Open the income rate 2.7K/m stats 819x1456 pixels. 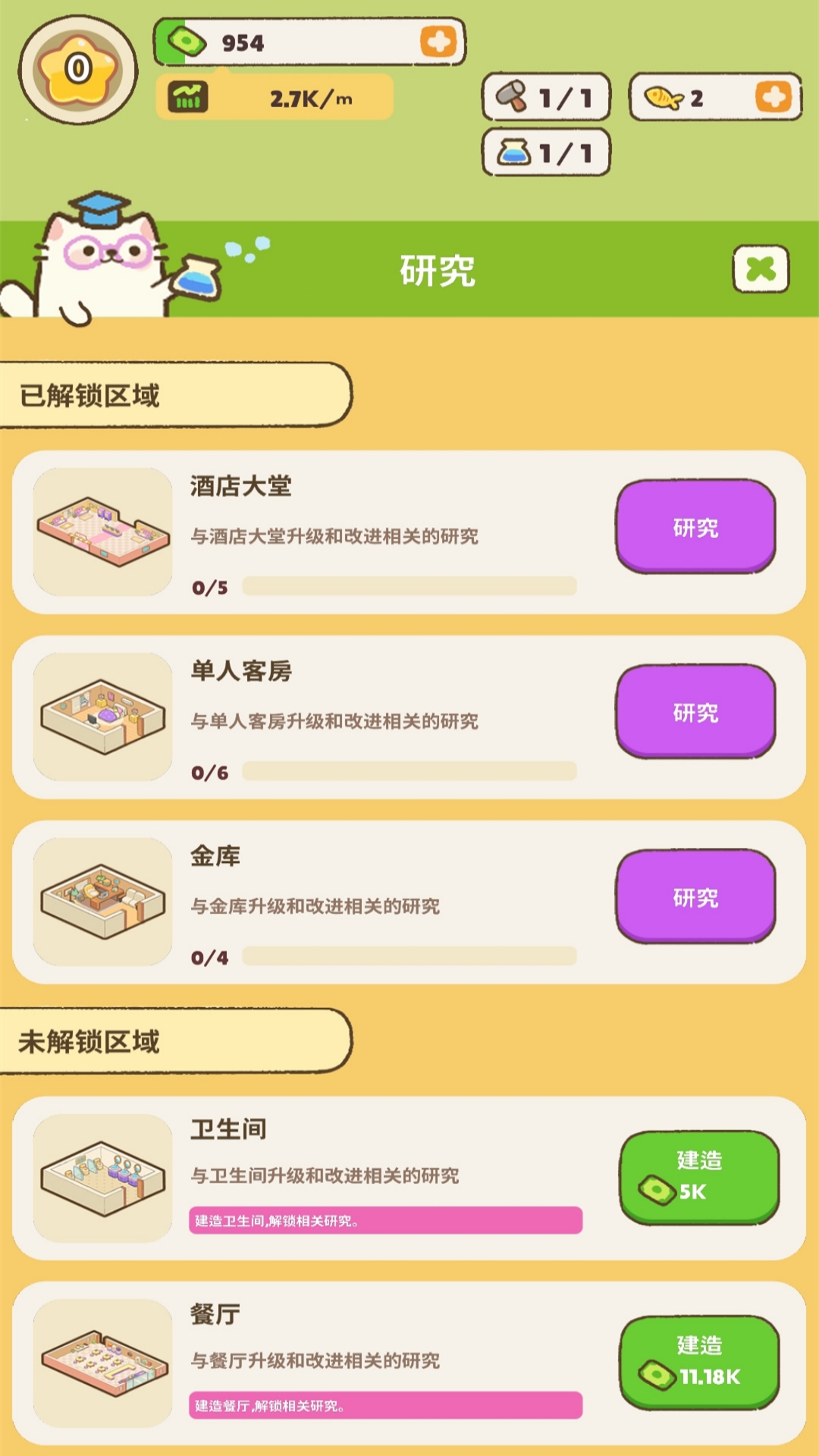pos(274,97)
